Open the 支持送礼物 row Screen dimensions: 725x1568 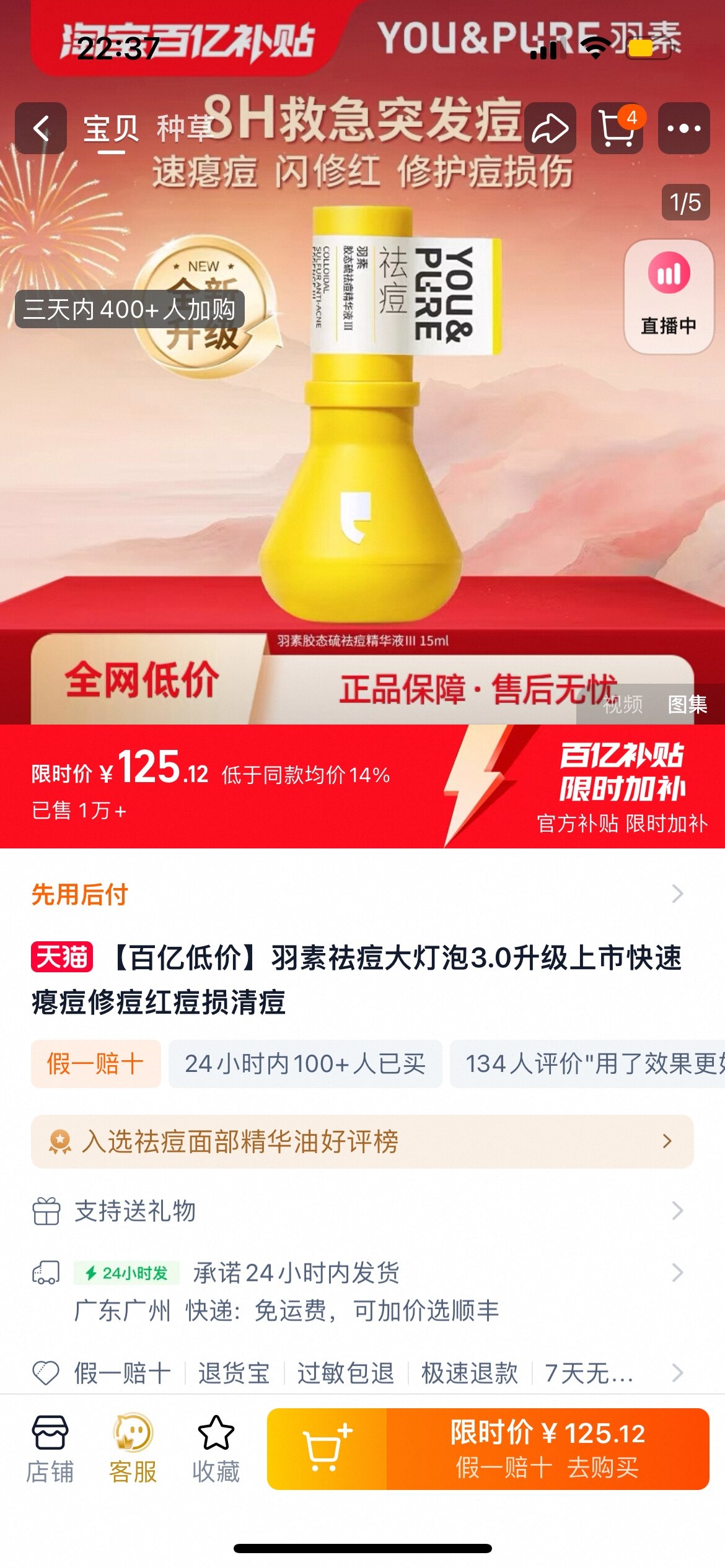tap(362, 1211)
